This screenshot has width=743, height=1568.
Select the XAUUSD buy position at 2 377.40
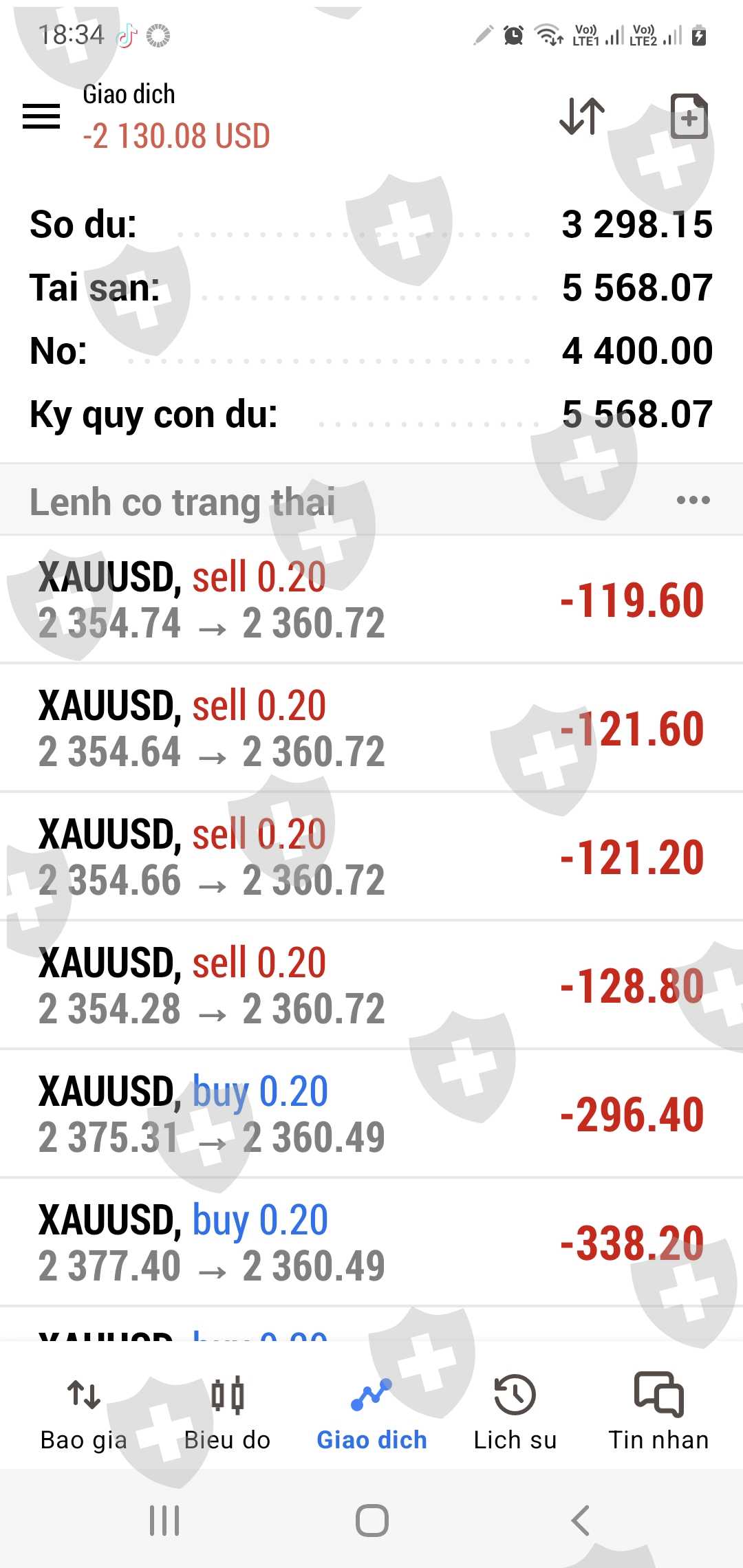(371, 1242)
